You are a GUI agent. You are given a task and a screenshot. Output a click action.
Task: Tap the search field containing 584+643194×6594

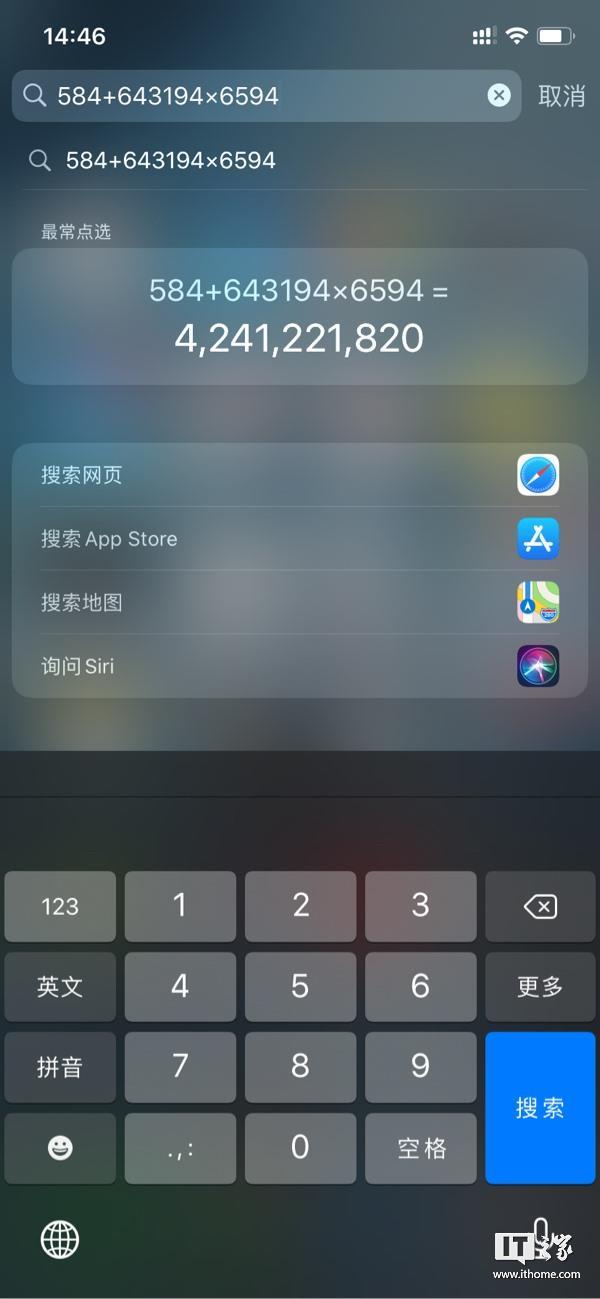tap(260, 96)
